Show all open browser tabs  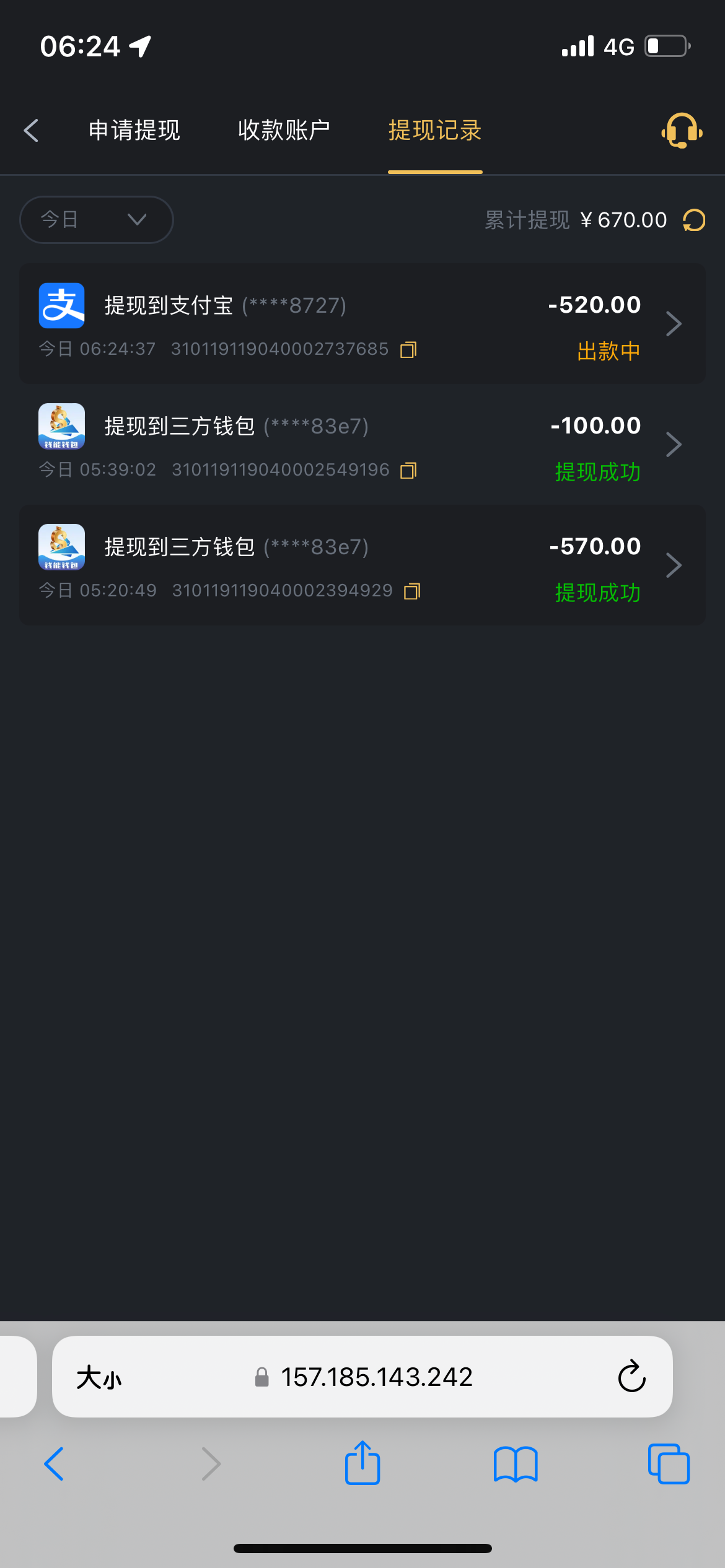click(669, 1464)
